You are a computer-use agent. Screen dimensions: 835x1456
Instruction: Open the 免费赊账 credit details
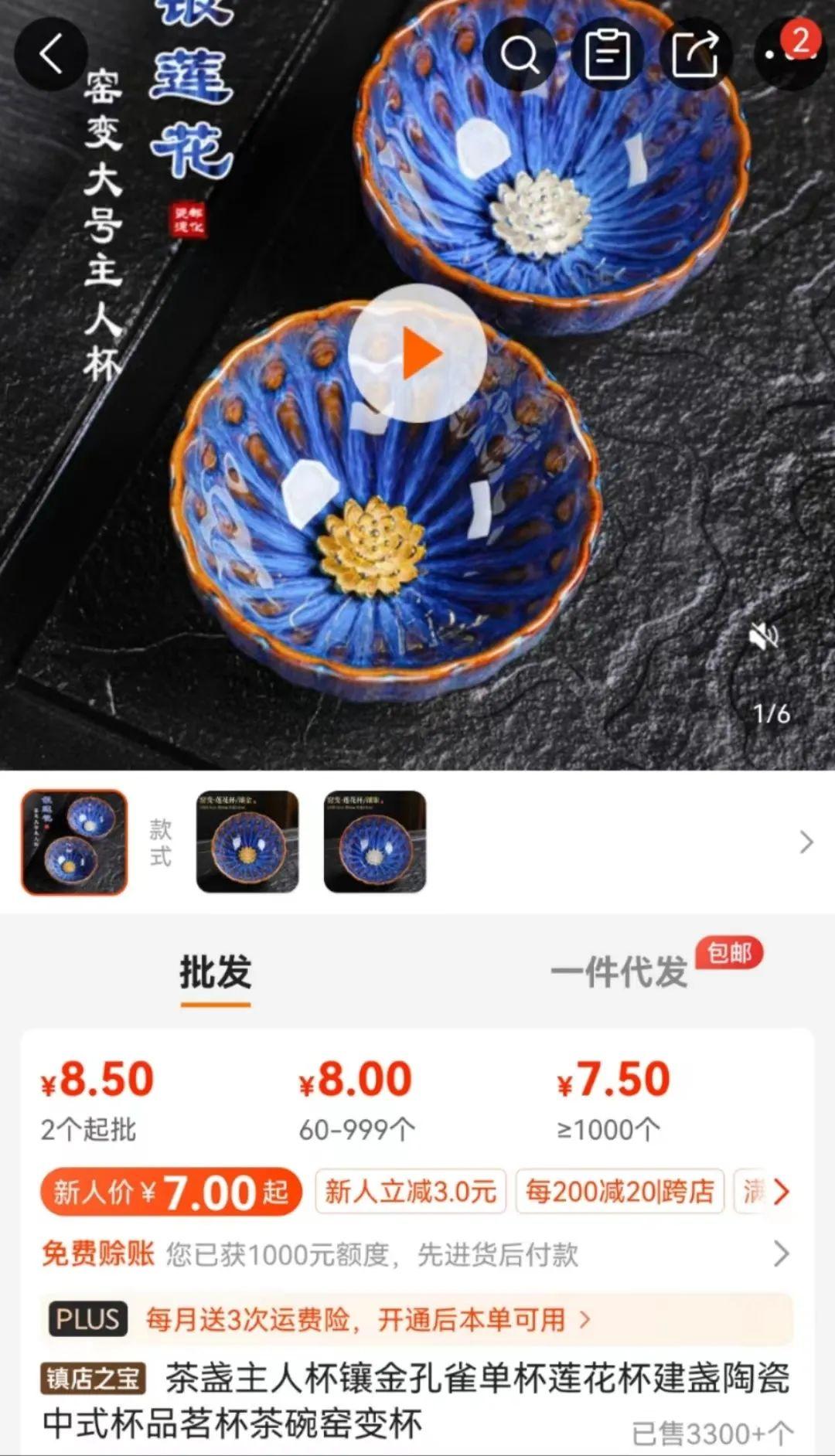tap(417, 1254)
